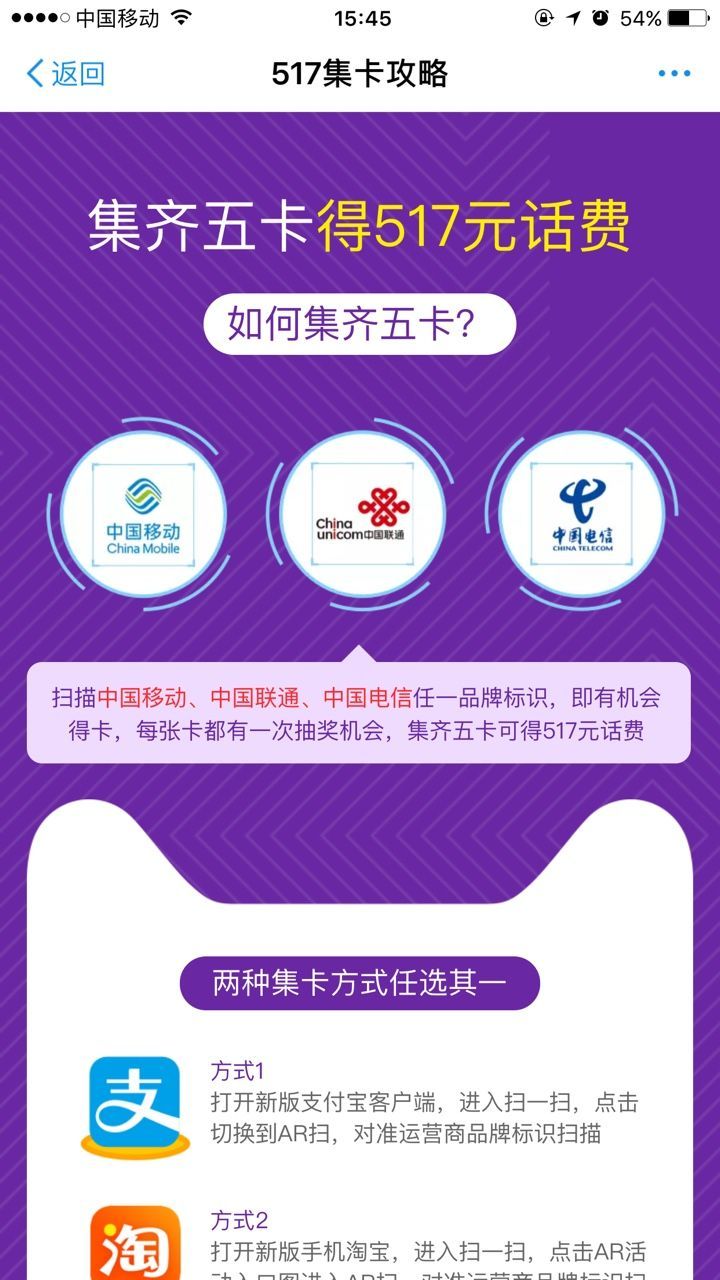This screenshot has width=720, height=1280.
Task: Tap 返回 to go back
Action: [x=65, y=74]
